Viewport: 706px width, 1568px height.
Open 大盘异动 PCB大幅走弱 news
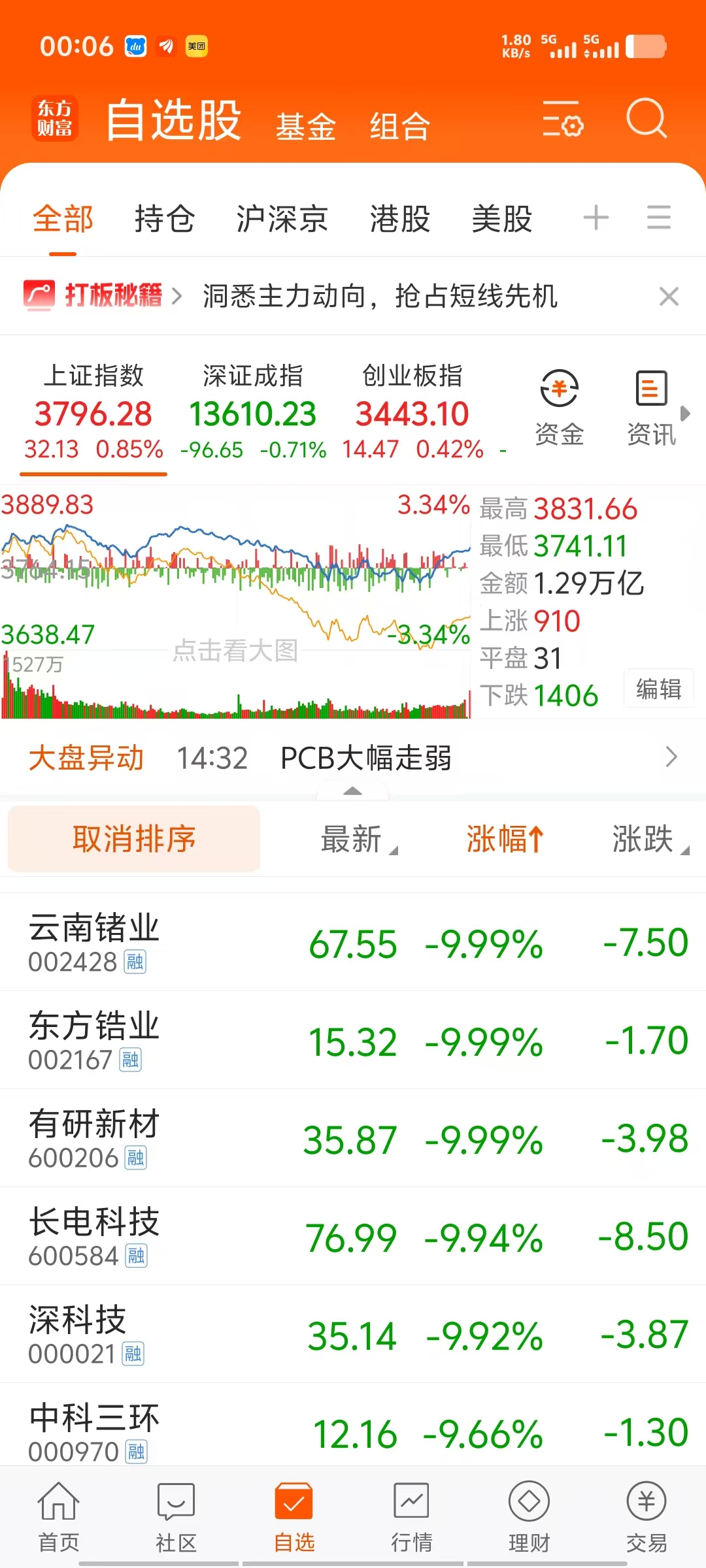(x=353, y=758)
